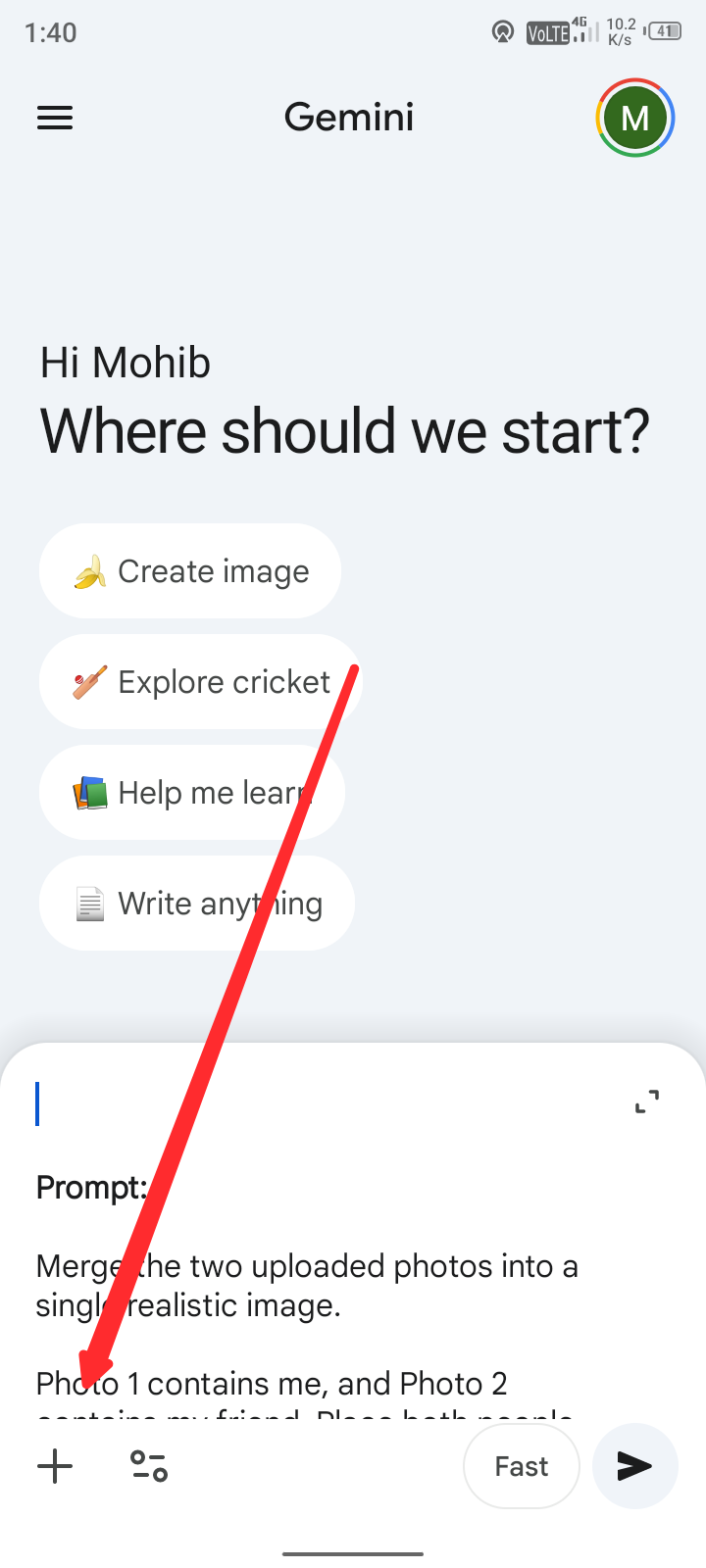Image resolution: width=706 pixels, height=1568 pixels.
Task: Open the Fast model selector
Action: point(522,1466)
